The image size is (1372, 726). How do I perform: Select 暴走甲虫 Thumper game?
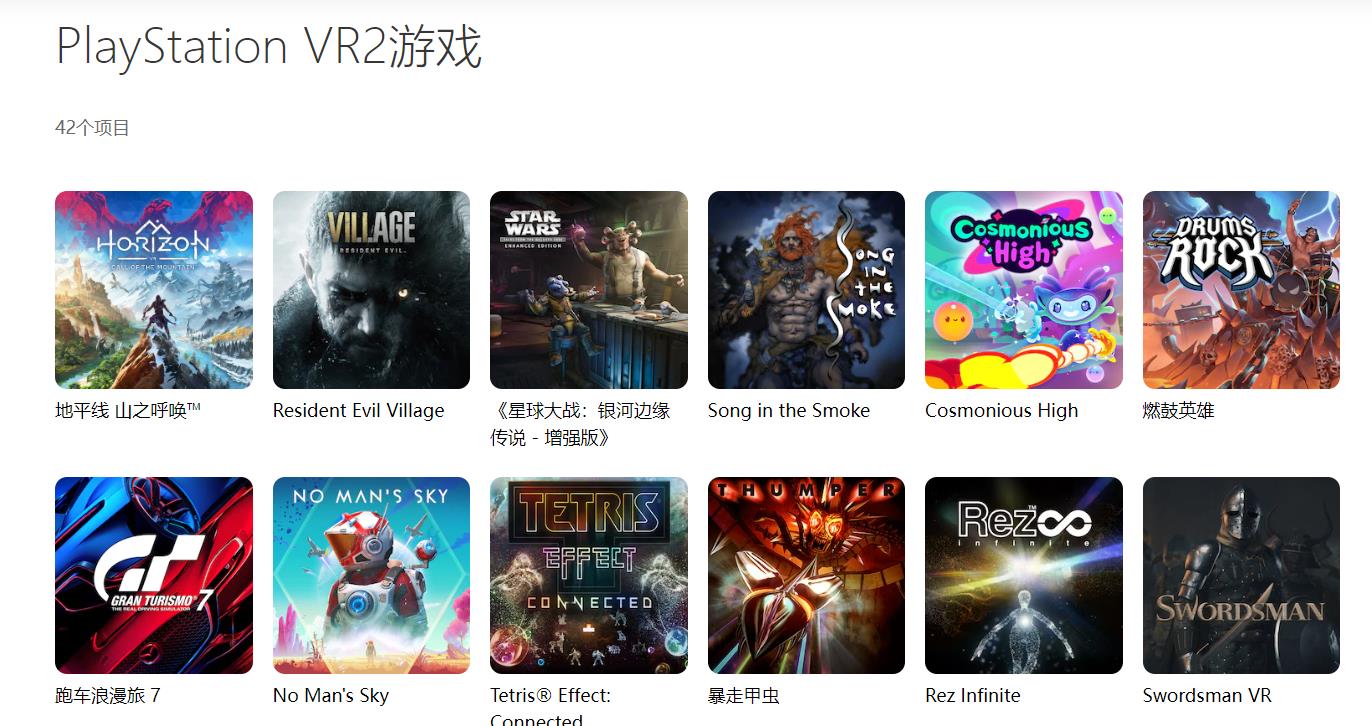806,575
